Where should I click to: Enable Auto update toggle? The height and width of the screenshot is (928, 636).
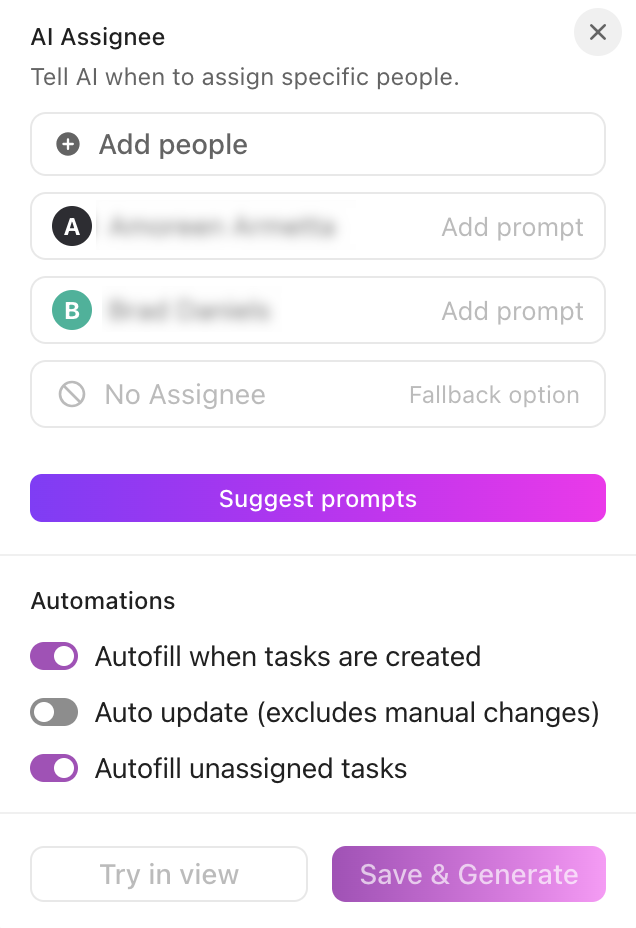[54, 712]
